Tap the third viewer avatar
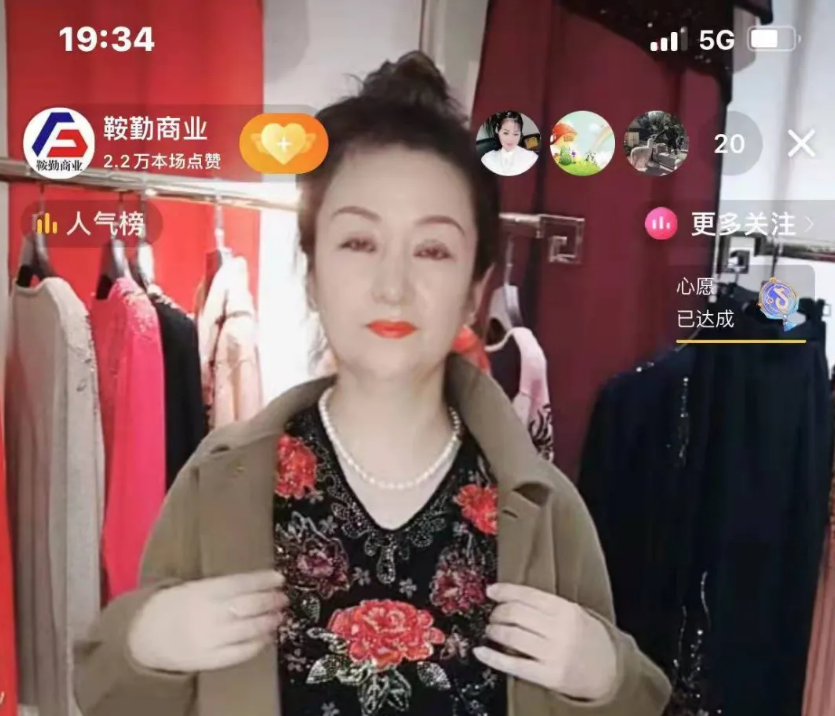This screenshot has width=835, height=716. 656,144
